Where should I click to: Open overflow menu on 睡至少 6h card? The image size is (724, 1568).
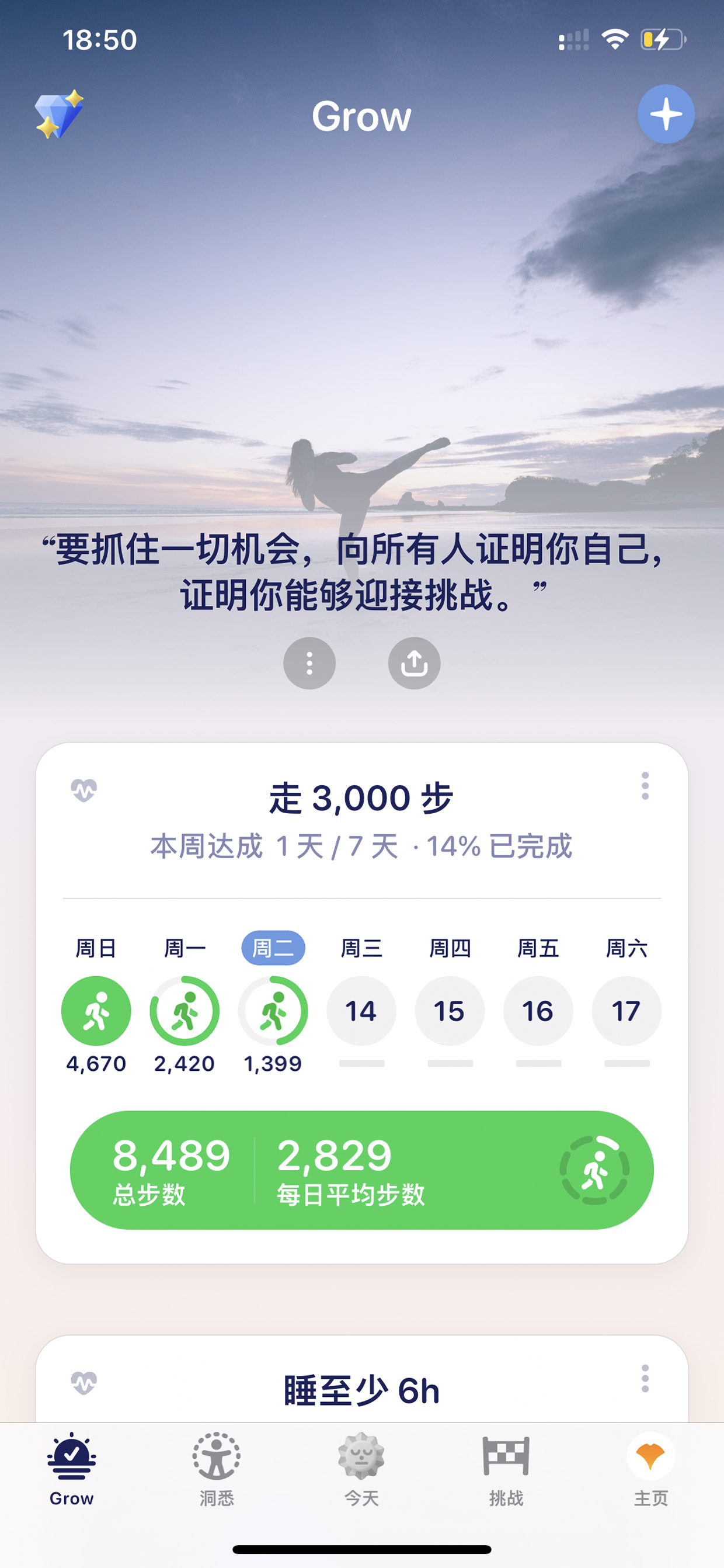pyautogui.click(x=645, y=1378)
